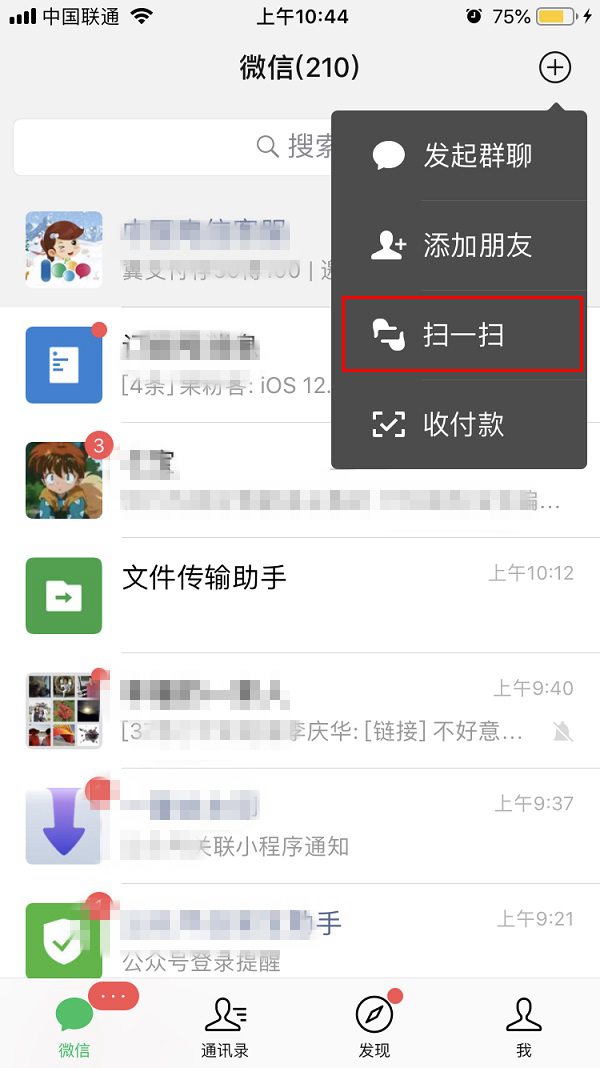Open the chat showing 关联小程序通知
The image size is (600, 1068).
(300, 825)
